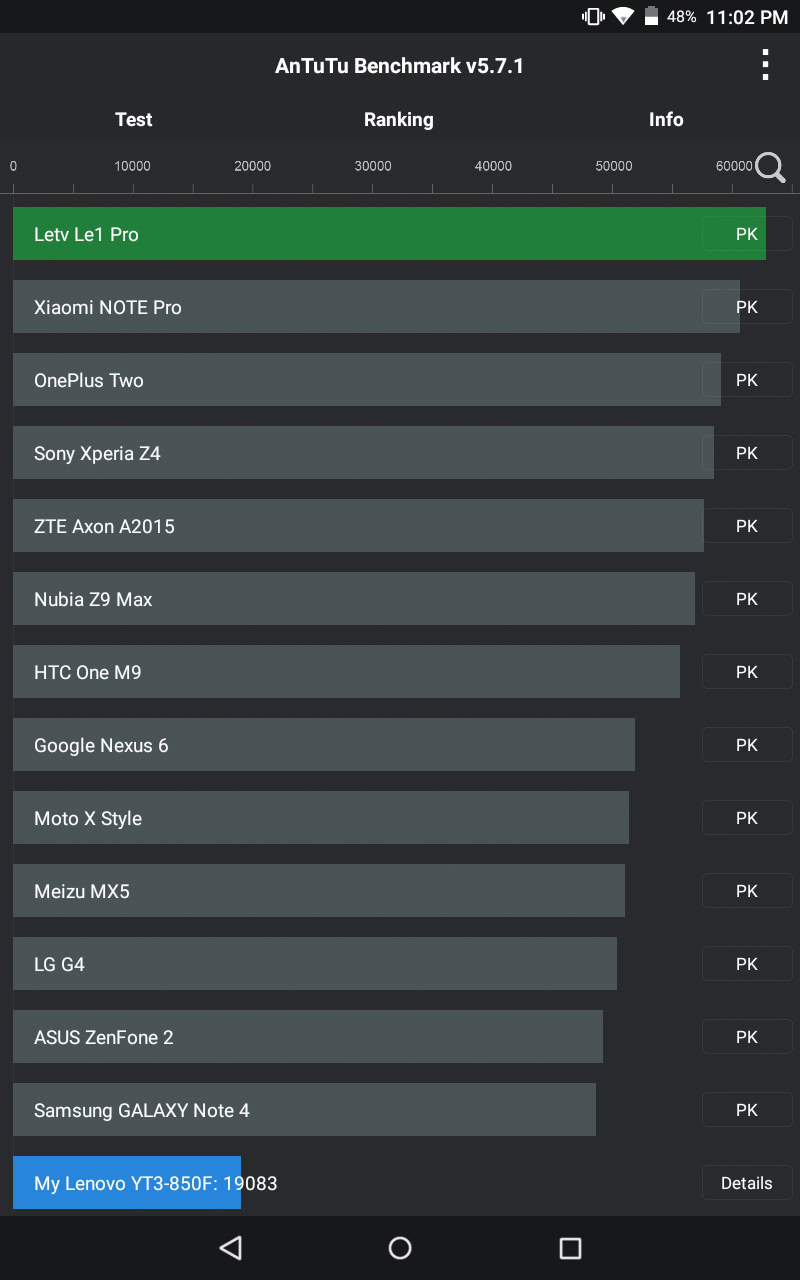The width and height of the screenshot is (800, 1280).
Task: Tap PK for OnePlus Two
Action: pos(747,380)
